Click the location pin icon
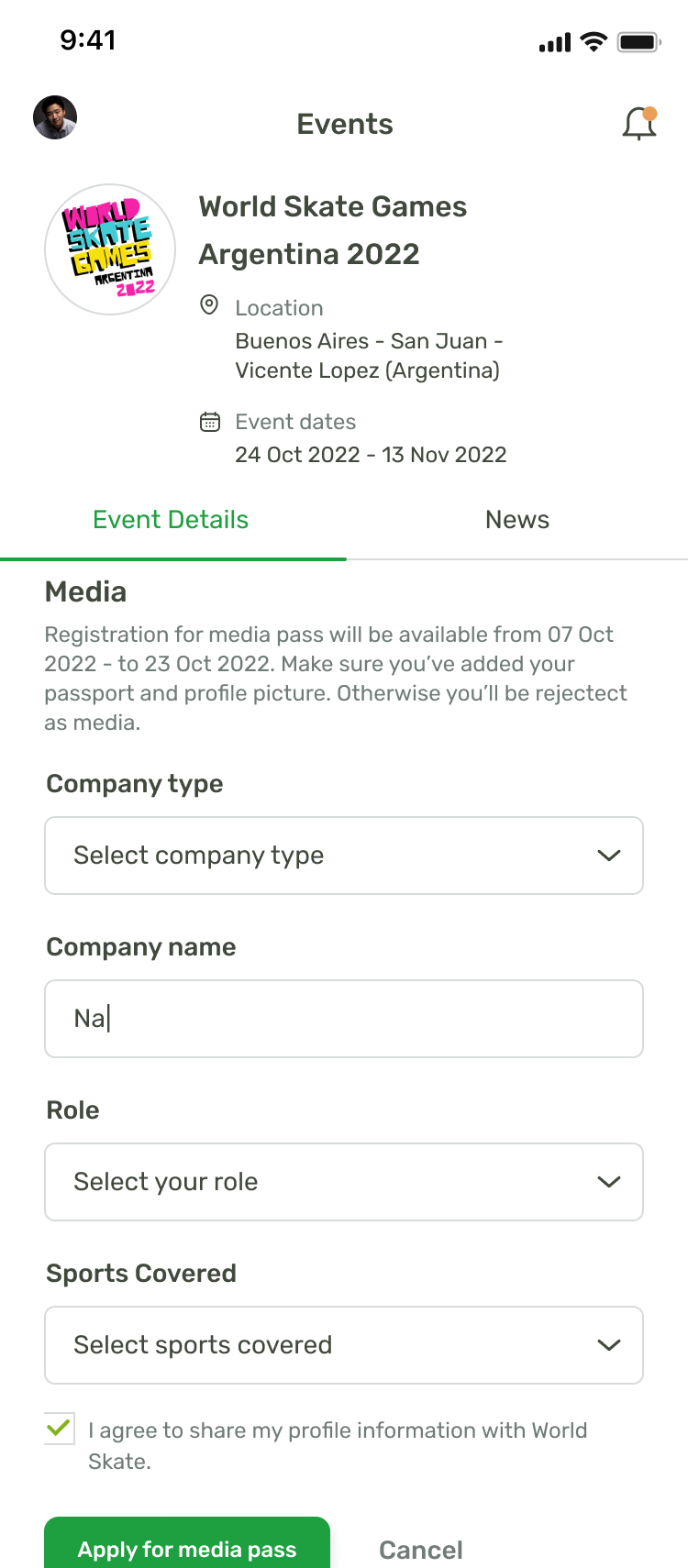Image resolution: width=688 pixels, height=1568 pixels. coord(210,306)
